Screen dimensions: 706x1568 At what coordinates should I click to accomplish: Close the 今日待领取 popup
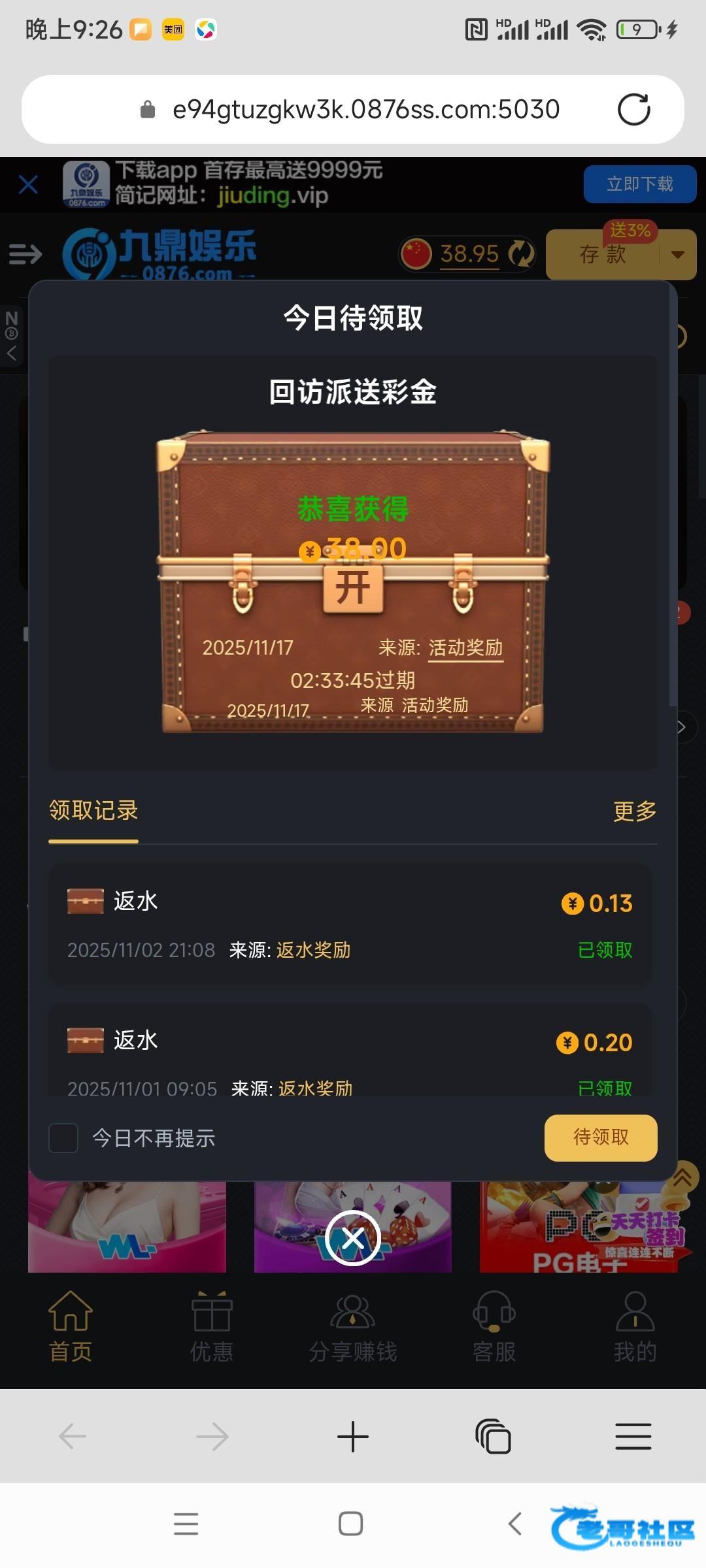click(353, 1237)
